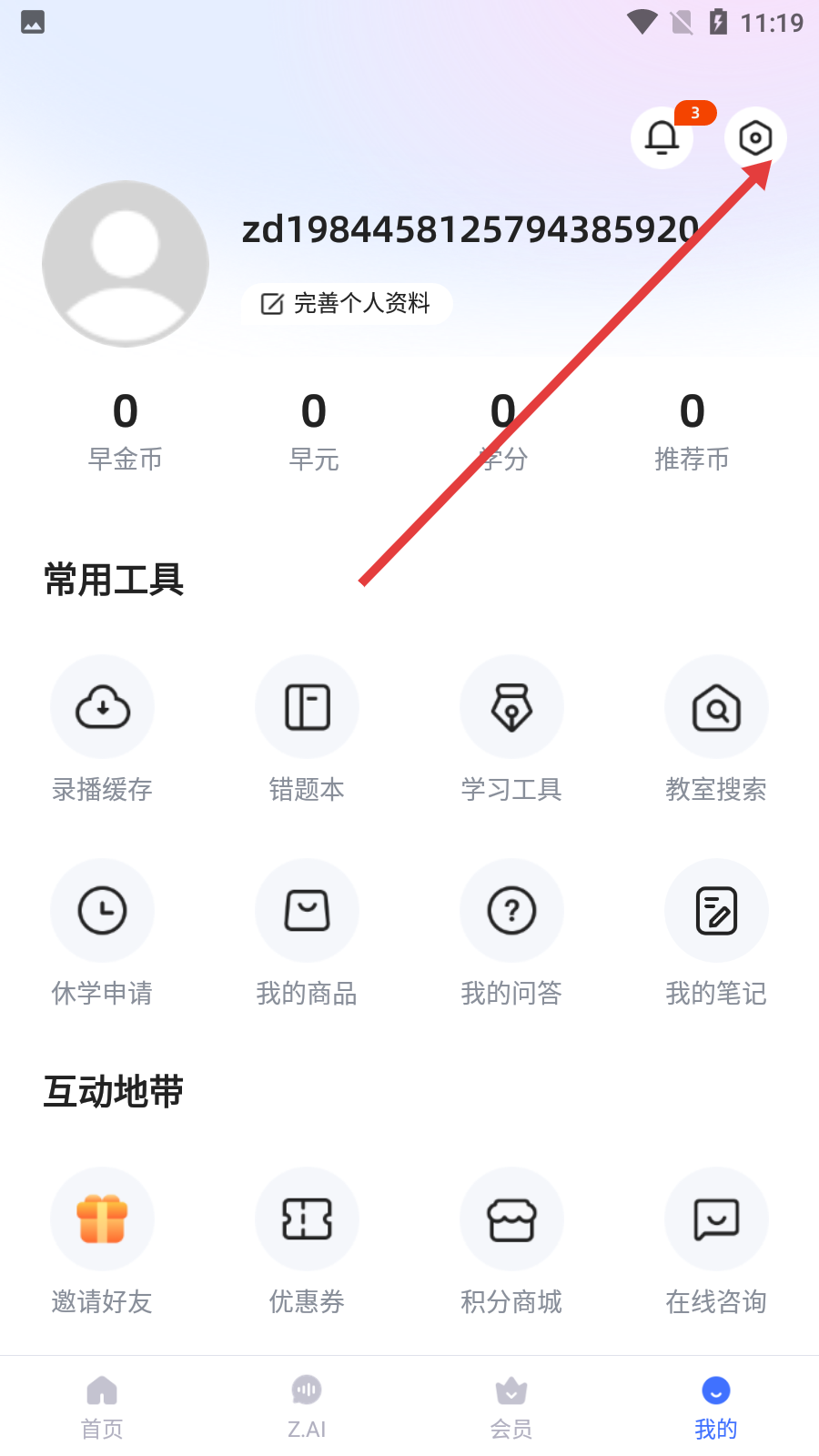
Task: Open 休学申请
Action: [102, 911]
